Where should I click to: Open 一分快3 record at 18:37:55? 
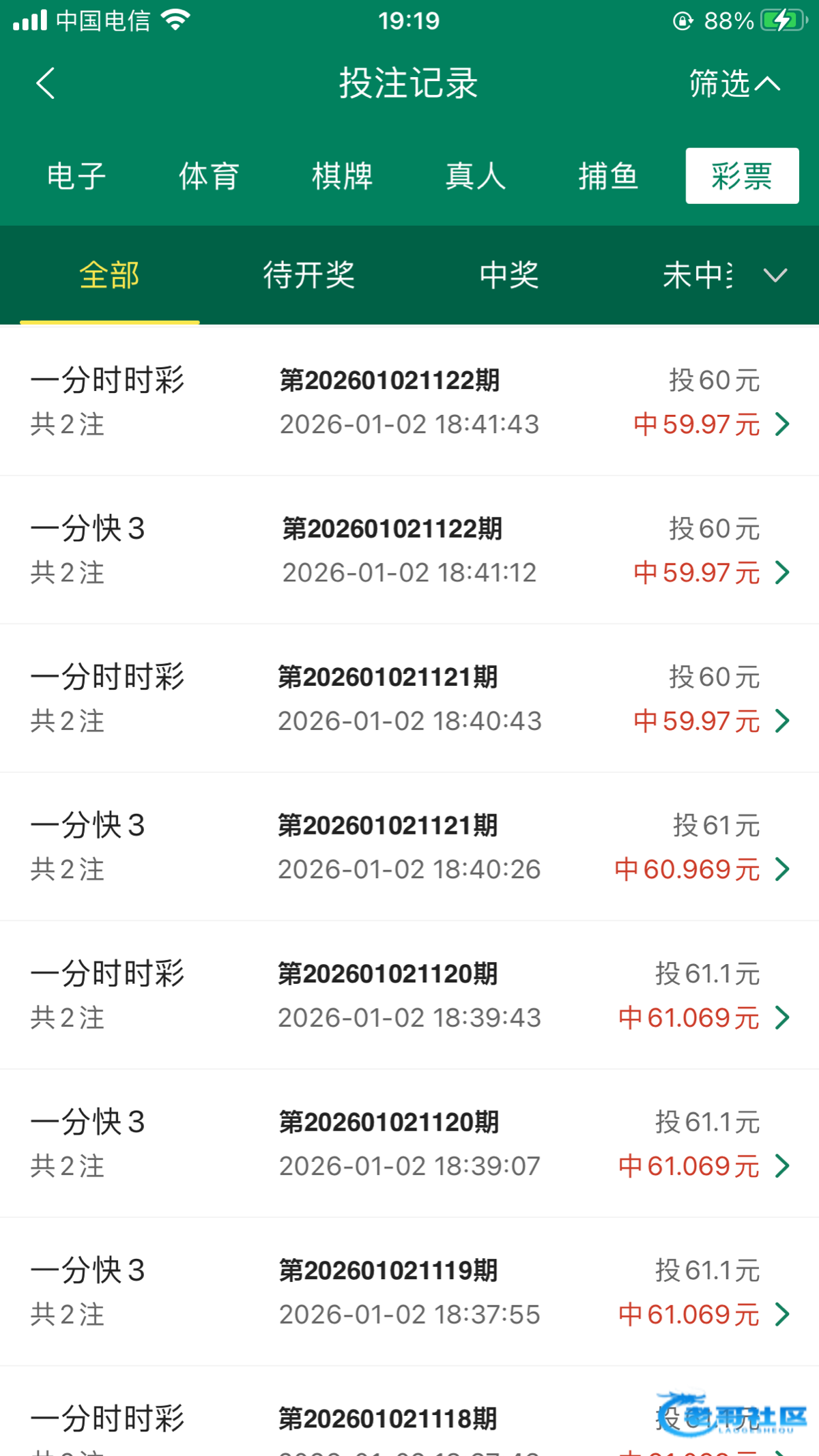point(409,1292)
